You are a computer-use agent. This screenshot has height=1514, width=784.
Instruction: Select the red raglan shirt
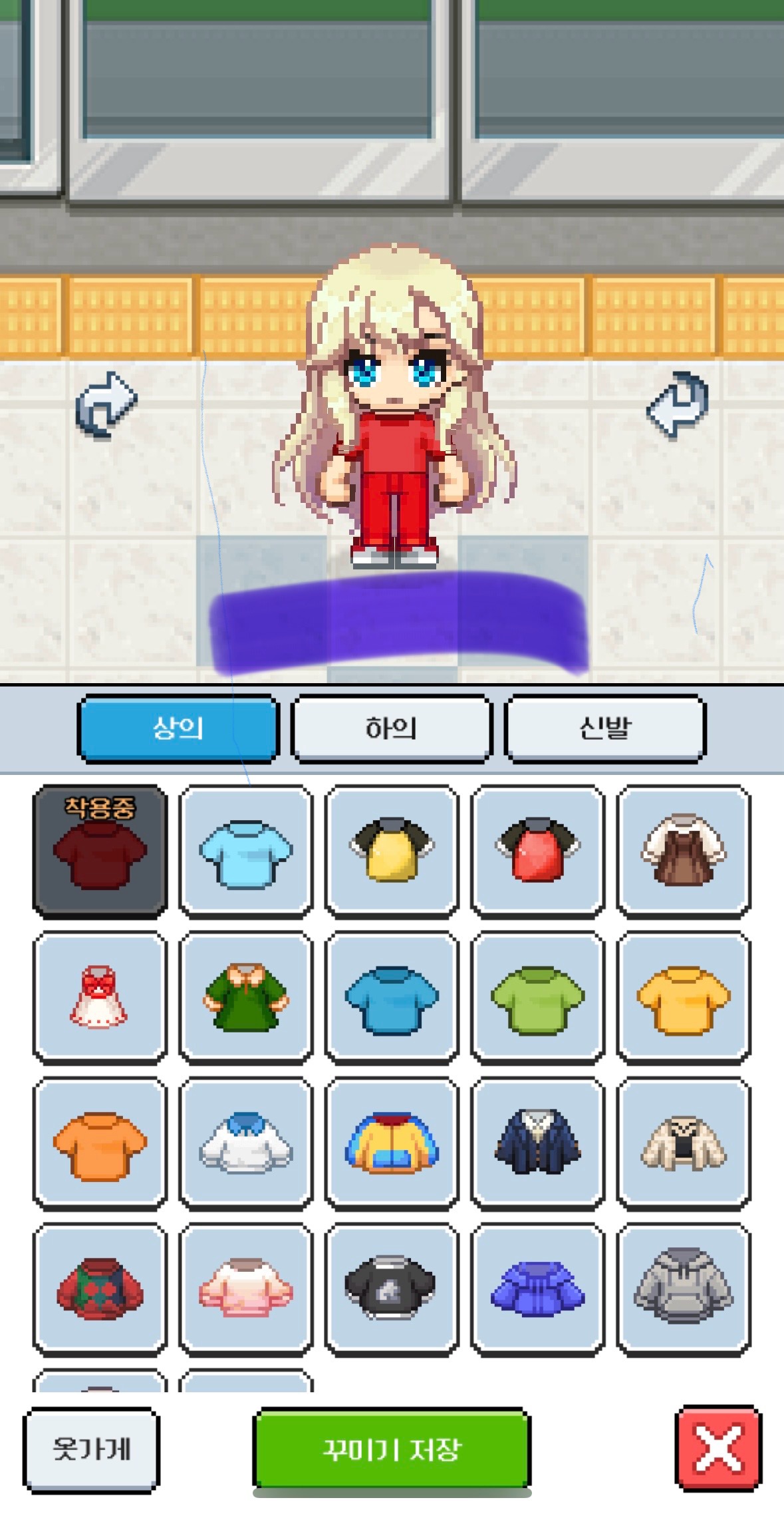pyautogui.click(x=537, y=852)
